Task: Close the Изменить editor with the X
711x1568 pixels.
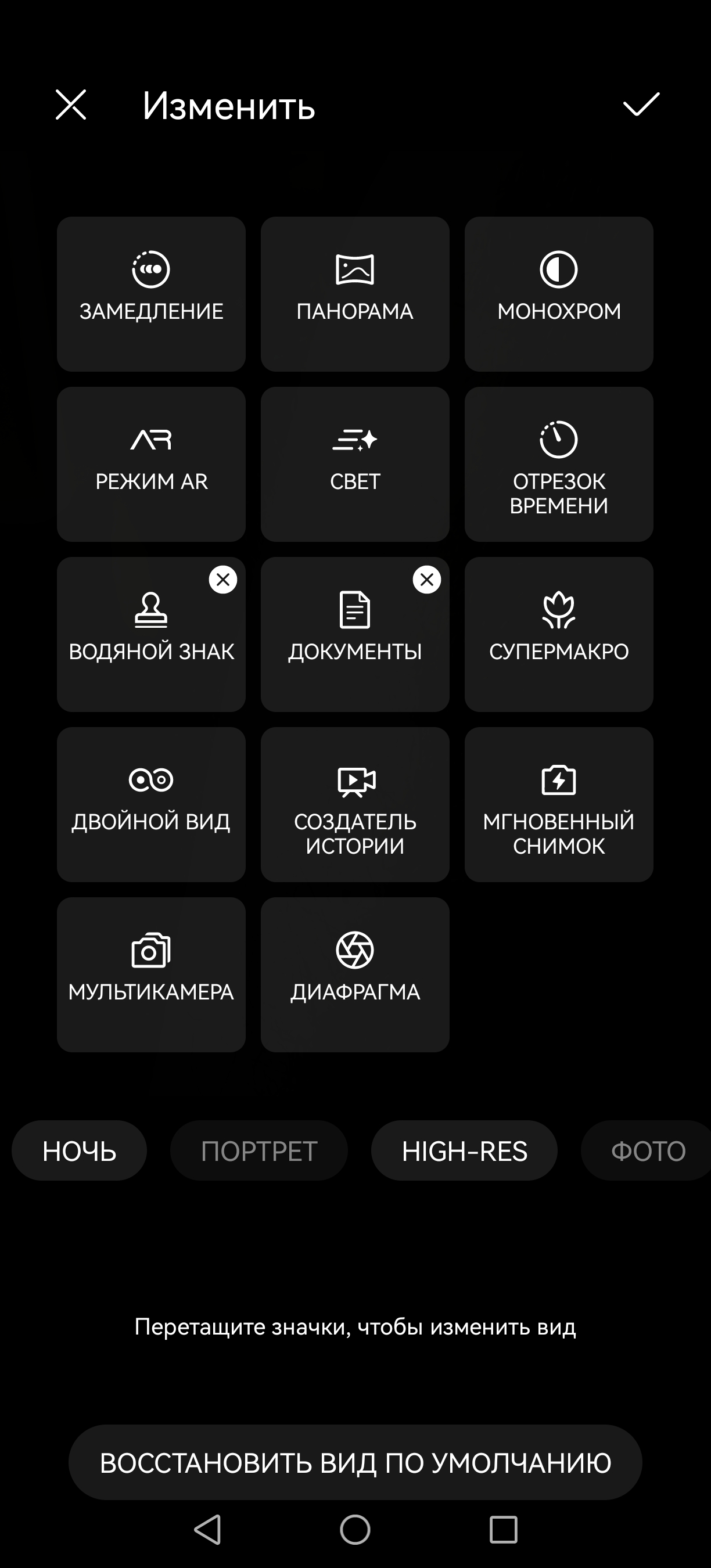Action: click(x=71, y=105)
